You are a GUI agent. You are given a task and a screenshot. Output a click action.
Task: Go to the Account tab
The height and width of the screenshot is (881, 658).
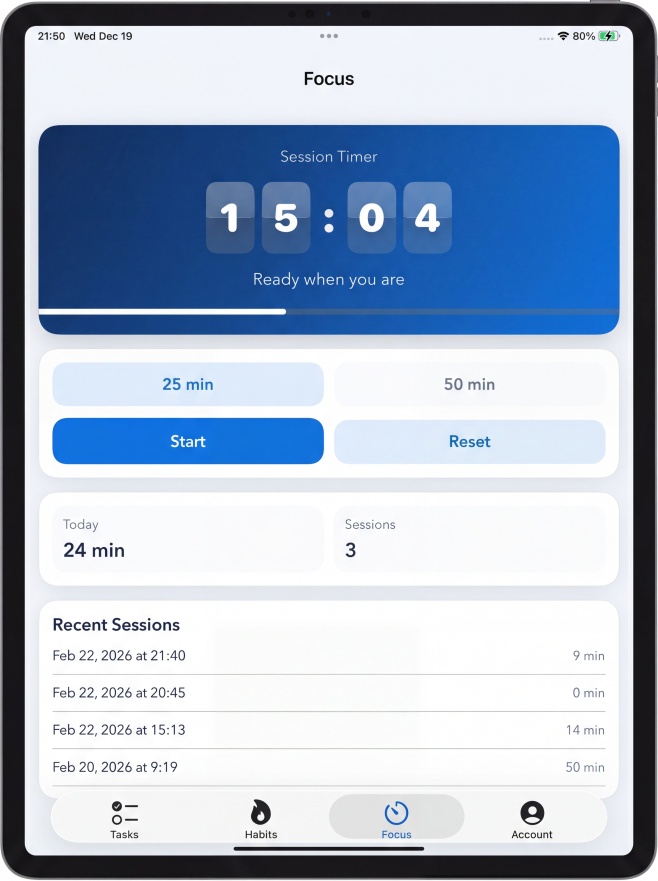point(532,819)
